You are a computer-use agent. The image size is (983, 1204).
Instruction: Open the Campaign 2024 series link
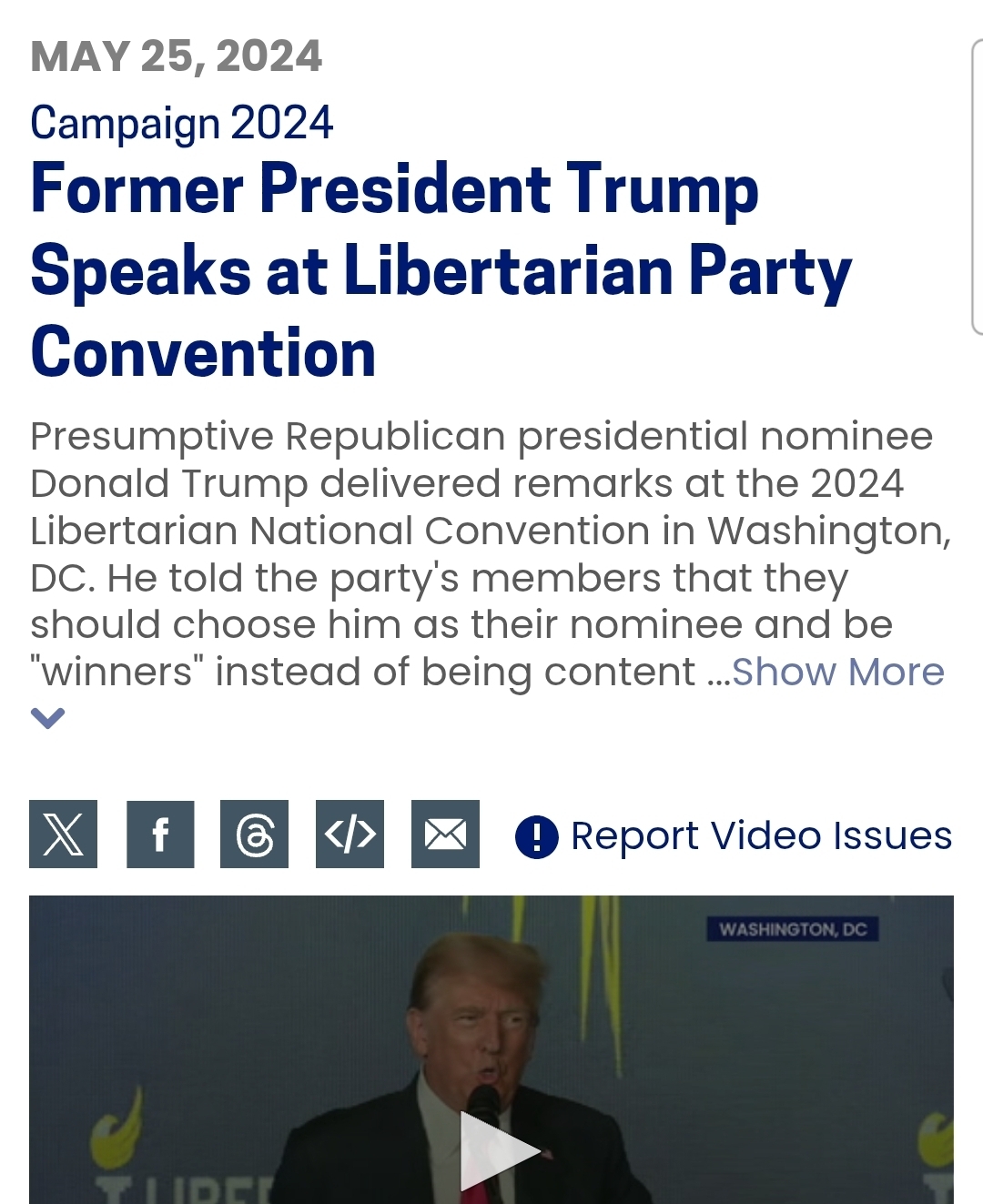tap(182, 123)
